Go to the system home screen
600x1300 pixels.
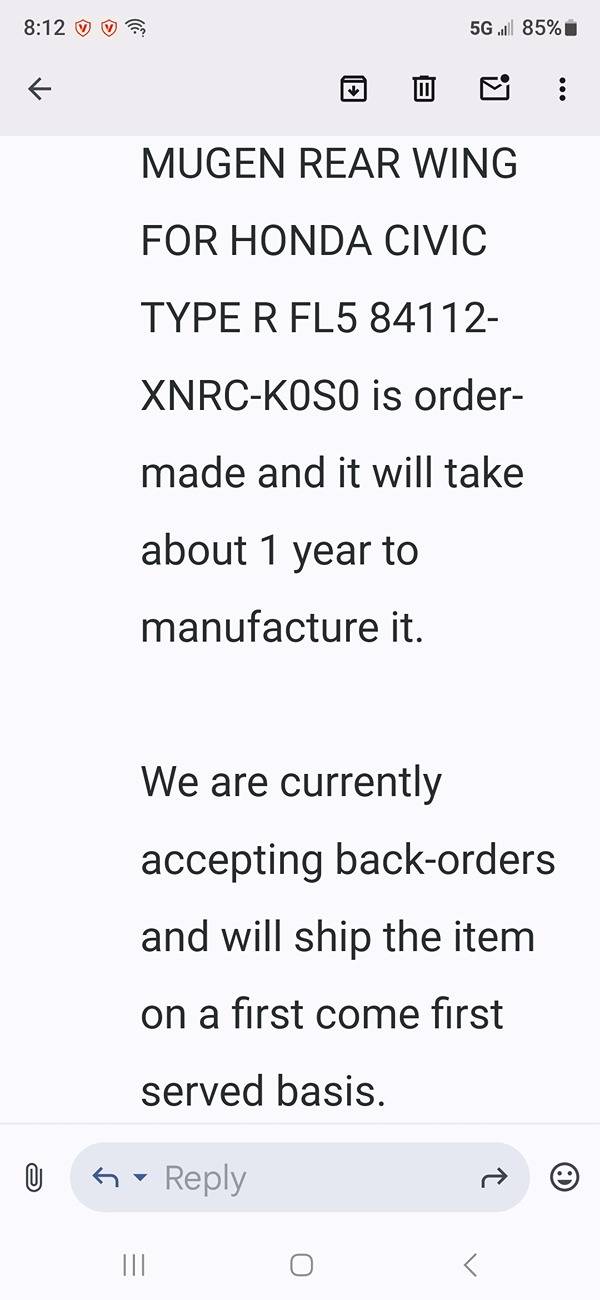[301, 1265]
